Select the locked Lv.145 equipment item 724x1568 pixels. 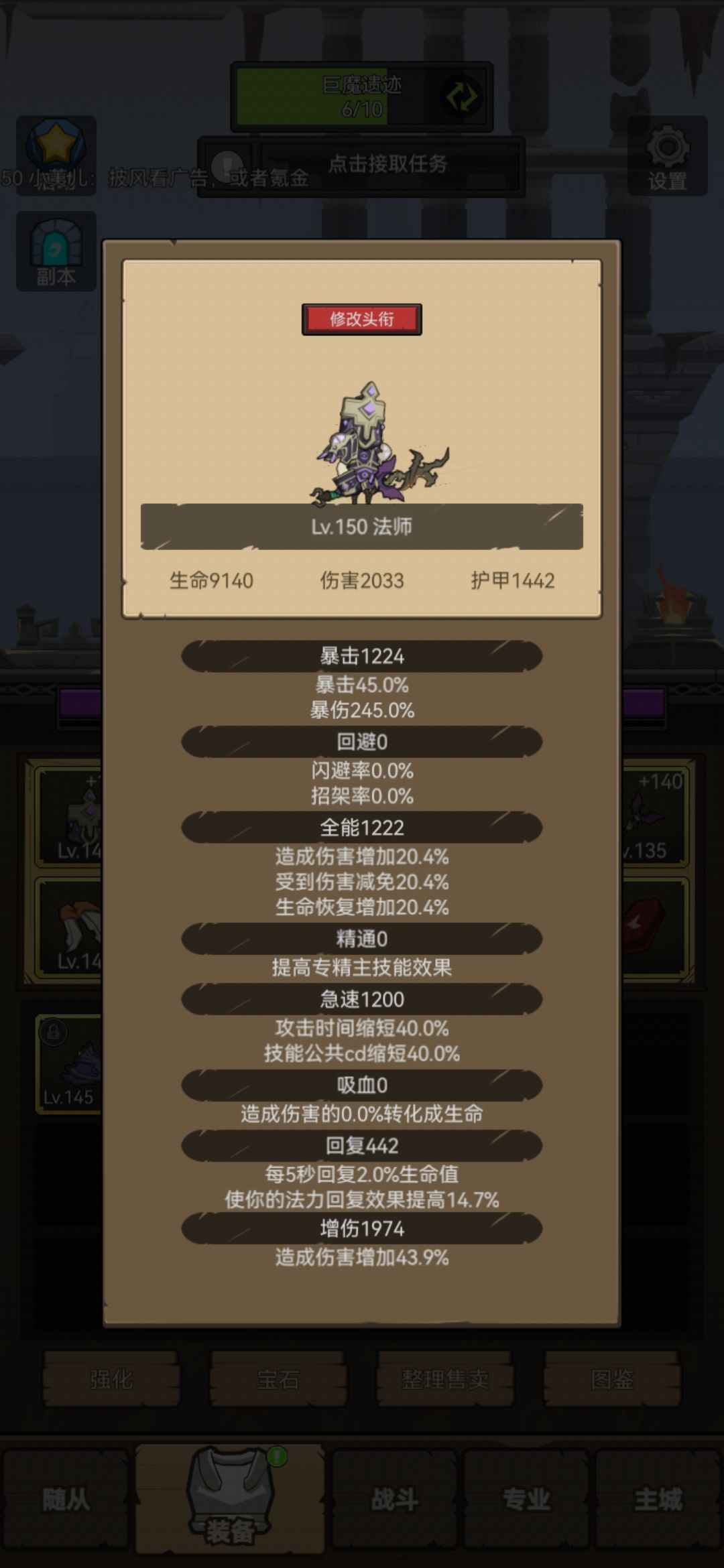click(69, 1064)
